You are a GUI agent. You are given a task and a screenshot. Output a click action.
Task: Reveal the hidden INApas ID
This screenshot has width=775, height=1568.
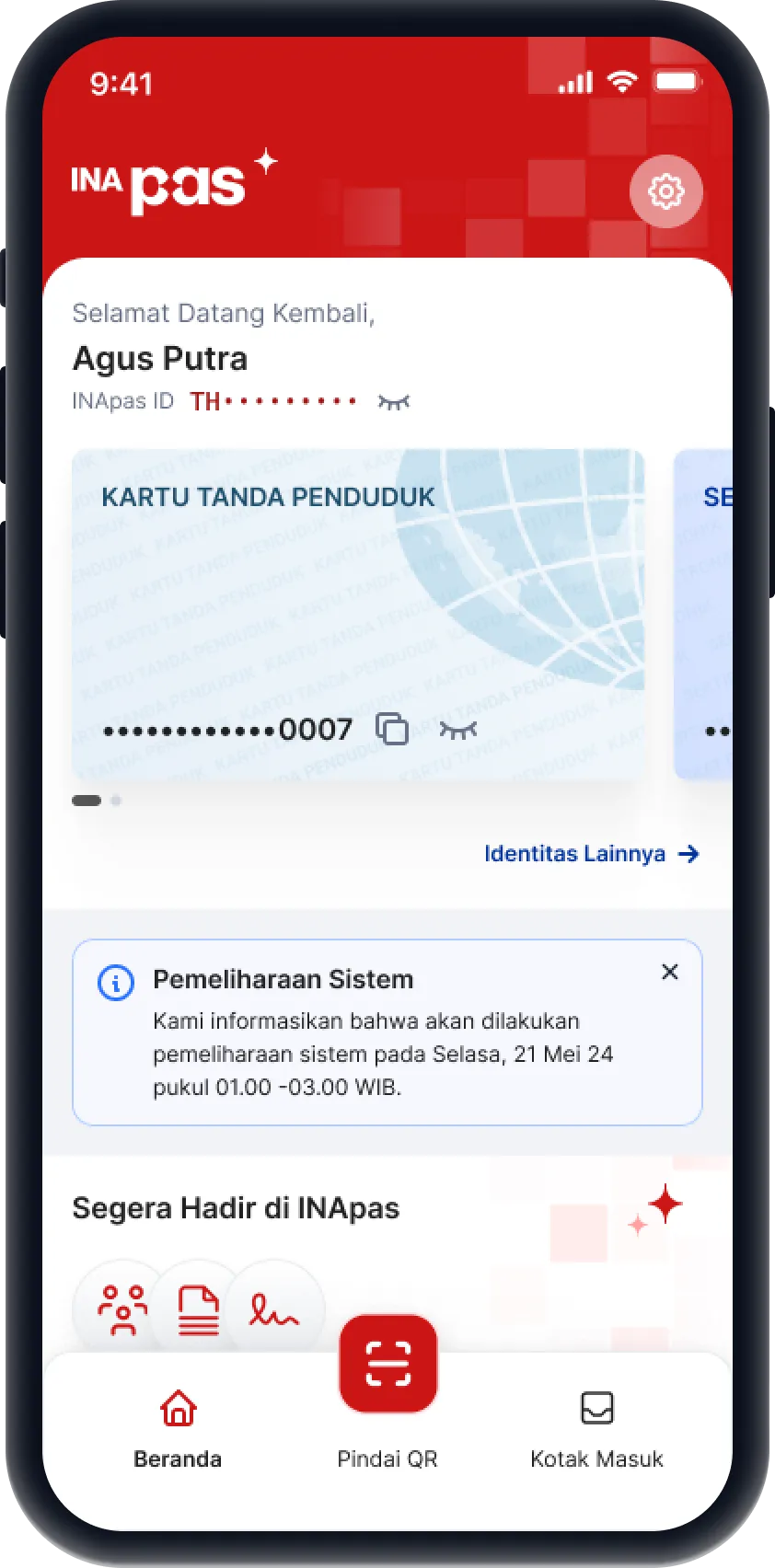tap(394, 401)
